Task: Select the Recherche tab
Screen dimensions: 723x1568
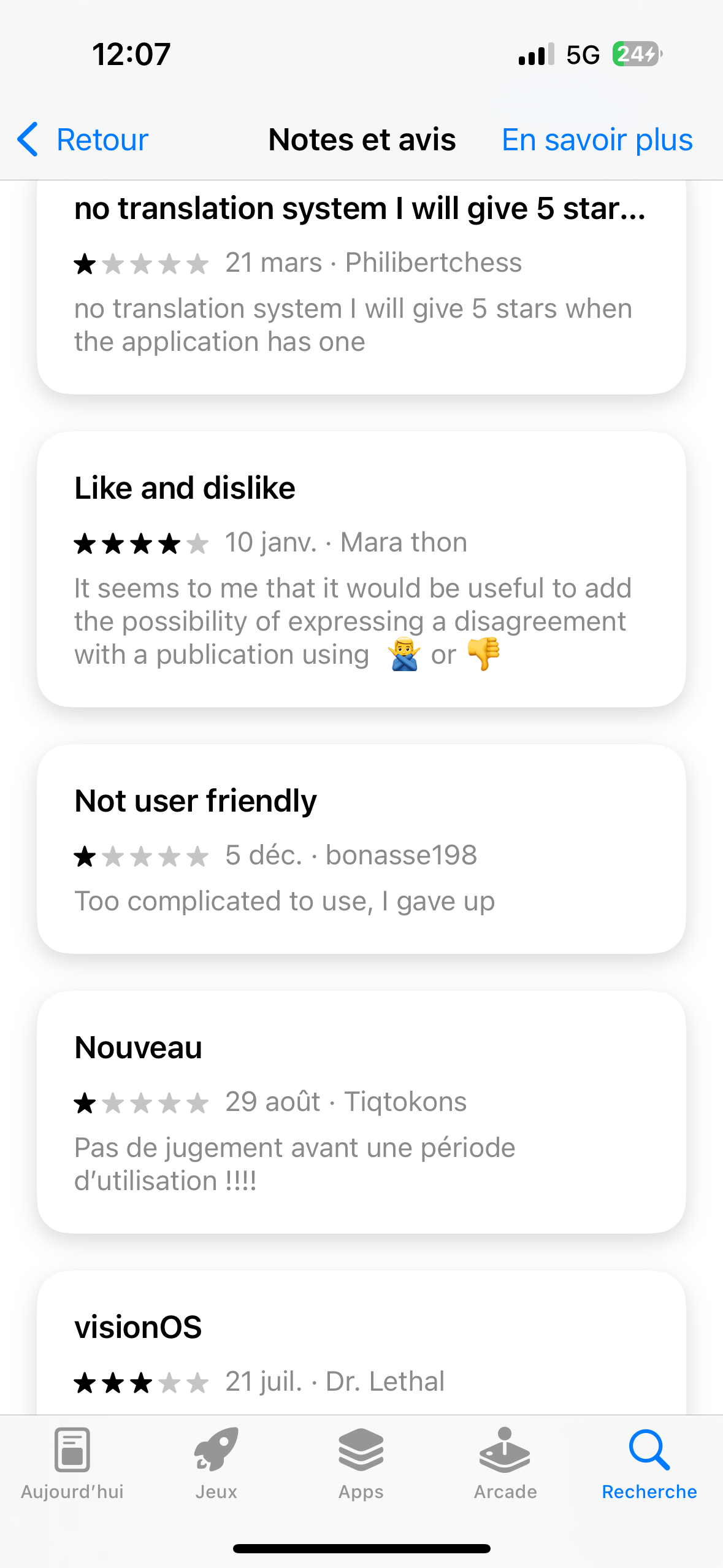Action: [x=649, y=1464]
